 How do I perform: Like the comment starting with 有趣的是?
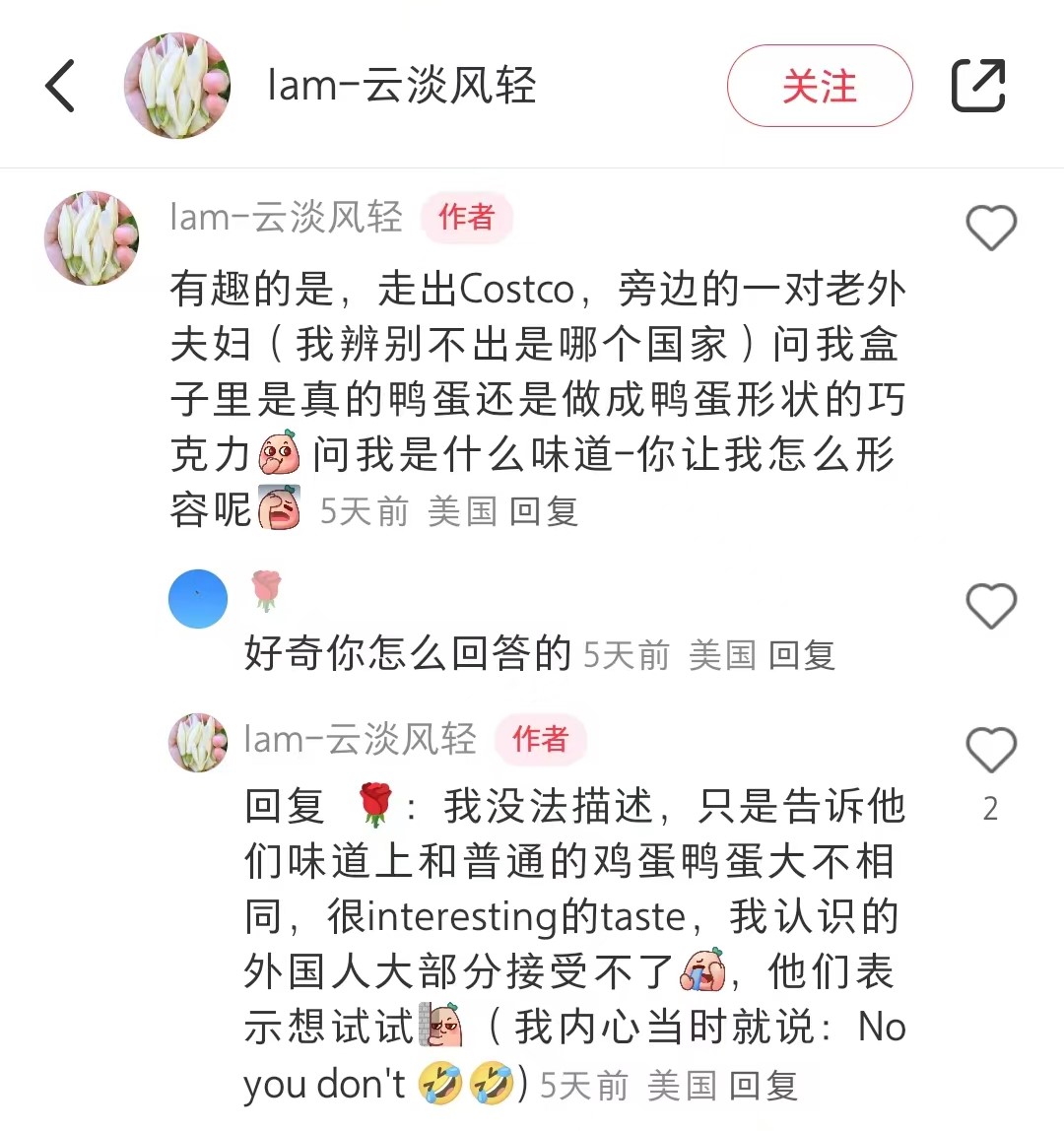[990, 229]
